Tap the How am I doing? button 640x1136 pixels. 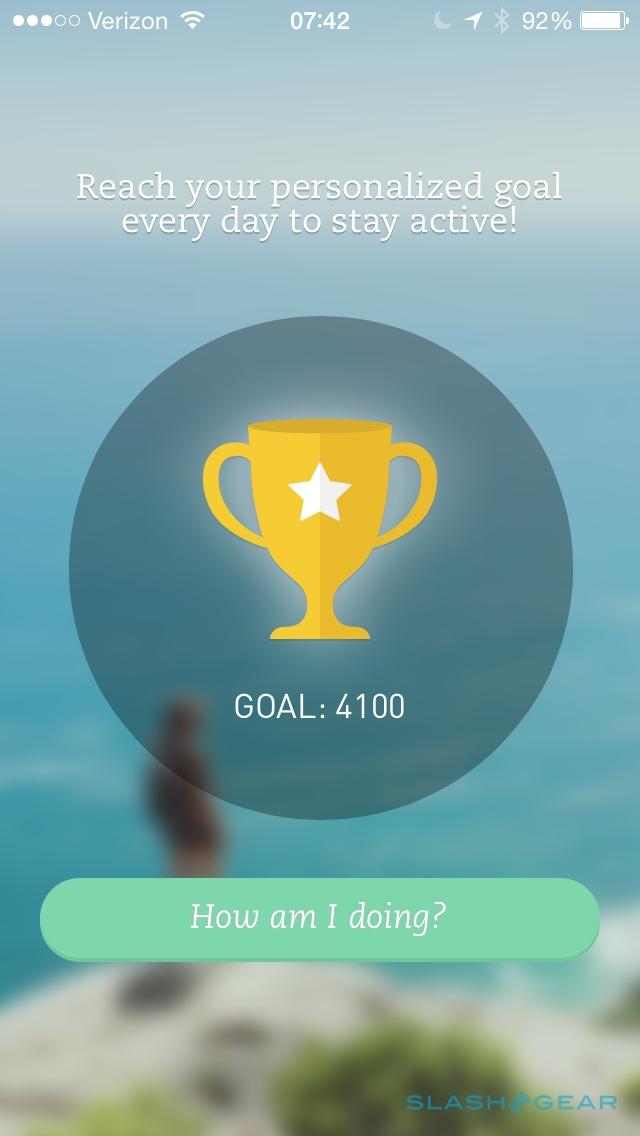(x=319, y=918)
